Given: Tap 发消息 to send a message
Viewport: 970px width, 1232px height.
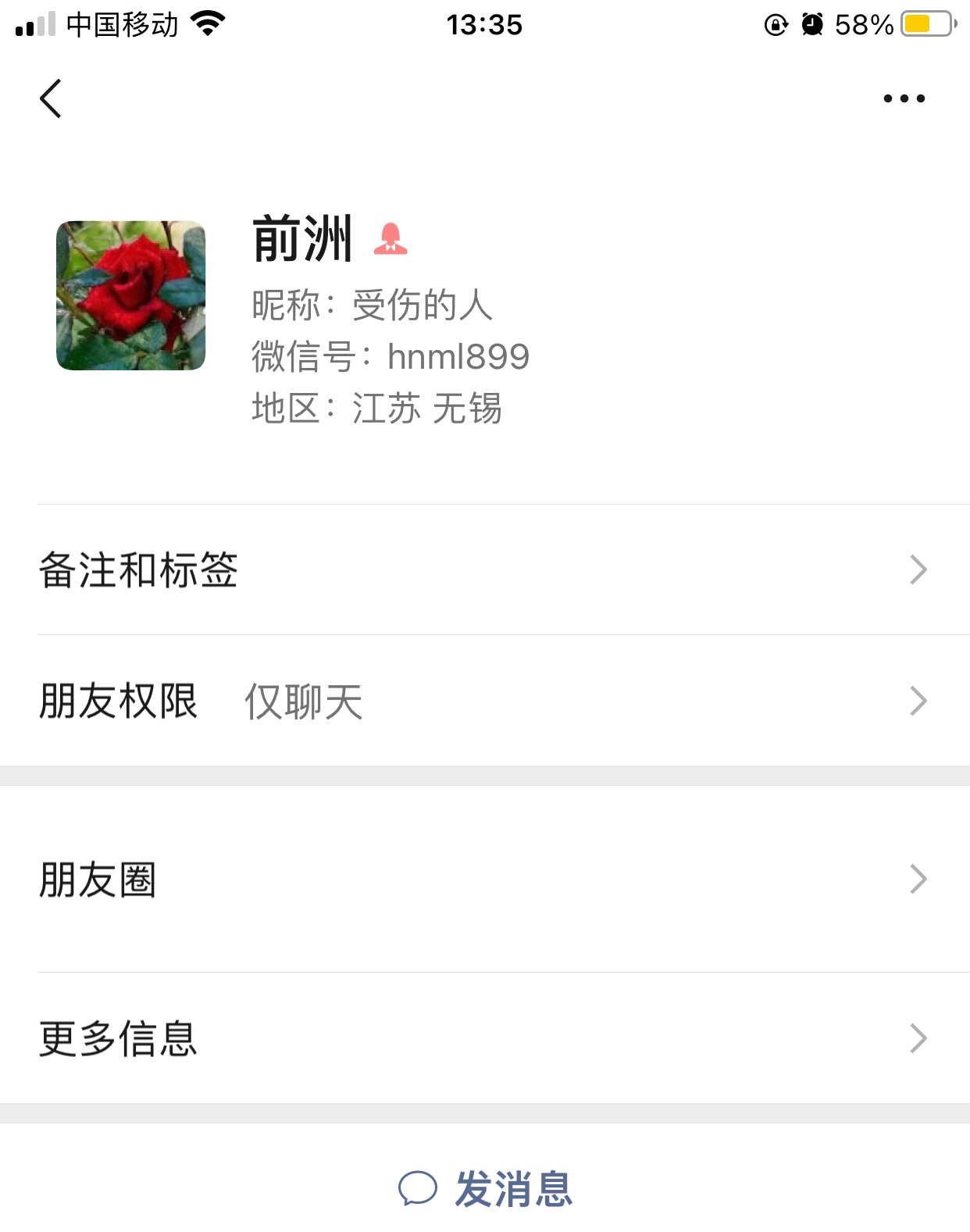Looking at the screenshot, I should tap(486, 1188).
